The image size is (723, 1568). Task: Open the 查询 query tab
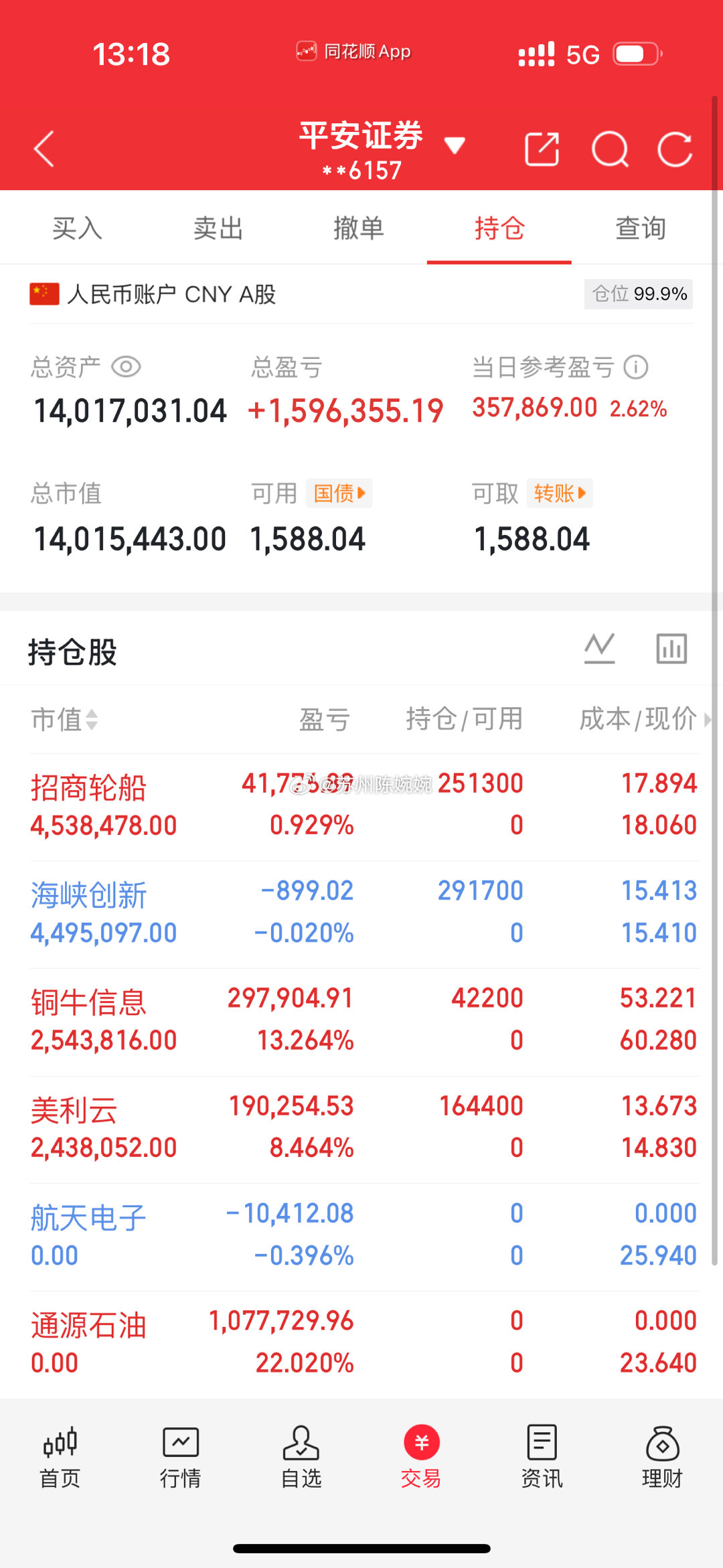pos(641,228)
